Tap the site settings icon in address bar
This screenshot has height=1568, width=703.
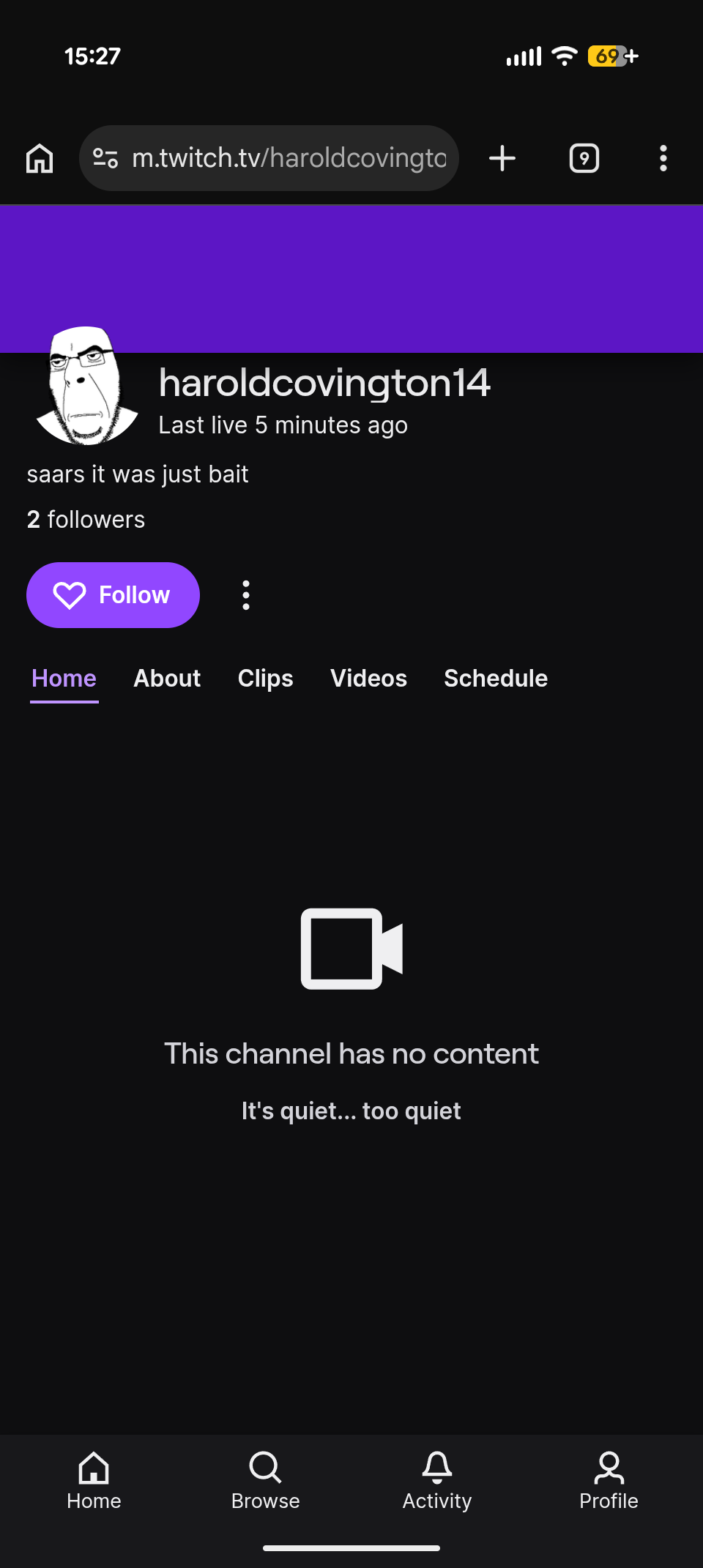[105, 158]
